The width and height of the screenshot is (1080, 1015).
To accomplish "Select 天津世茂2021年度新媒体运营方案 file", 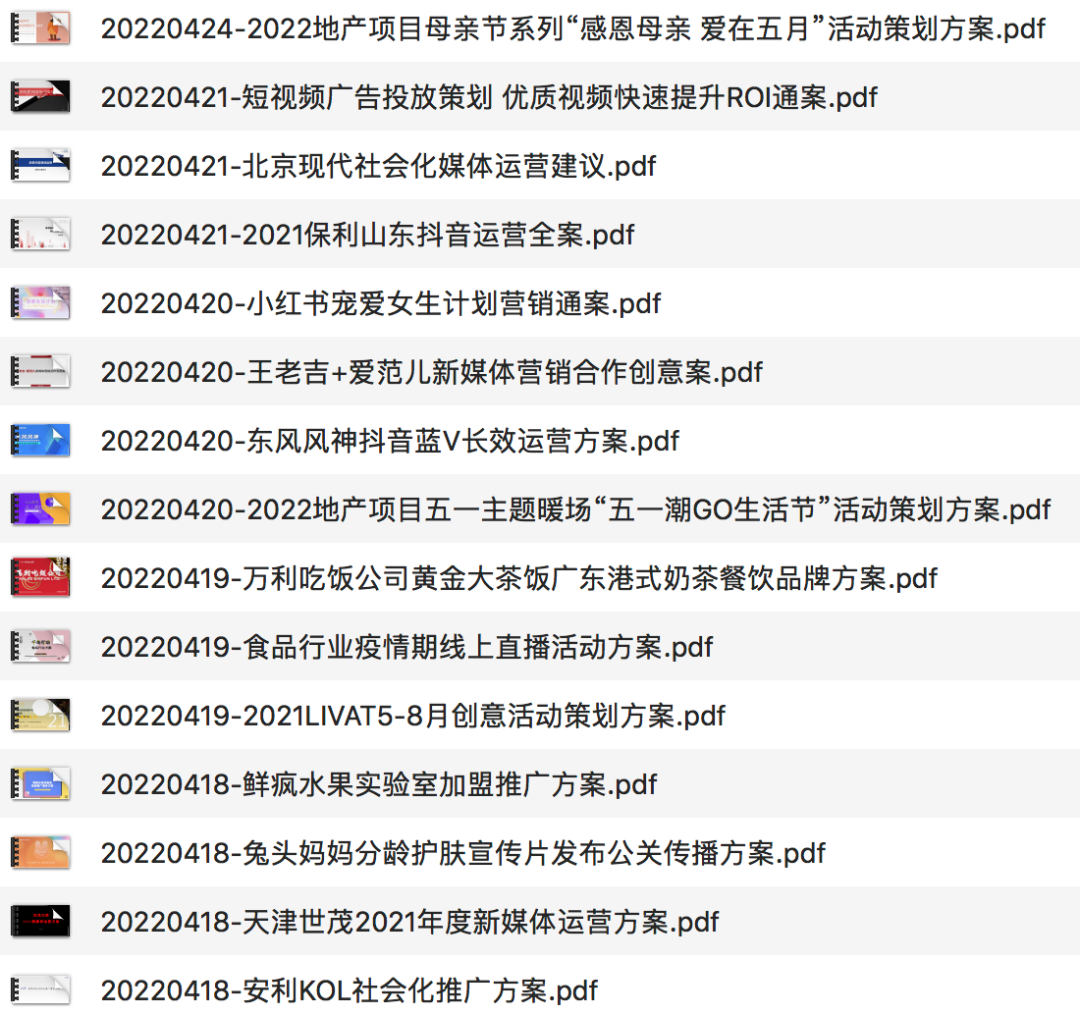I will tap(409, 922).
